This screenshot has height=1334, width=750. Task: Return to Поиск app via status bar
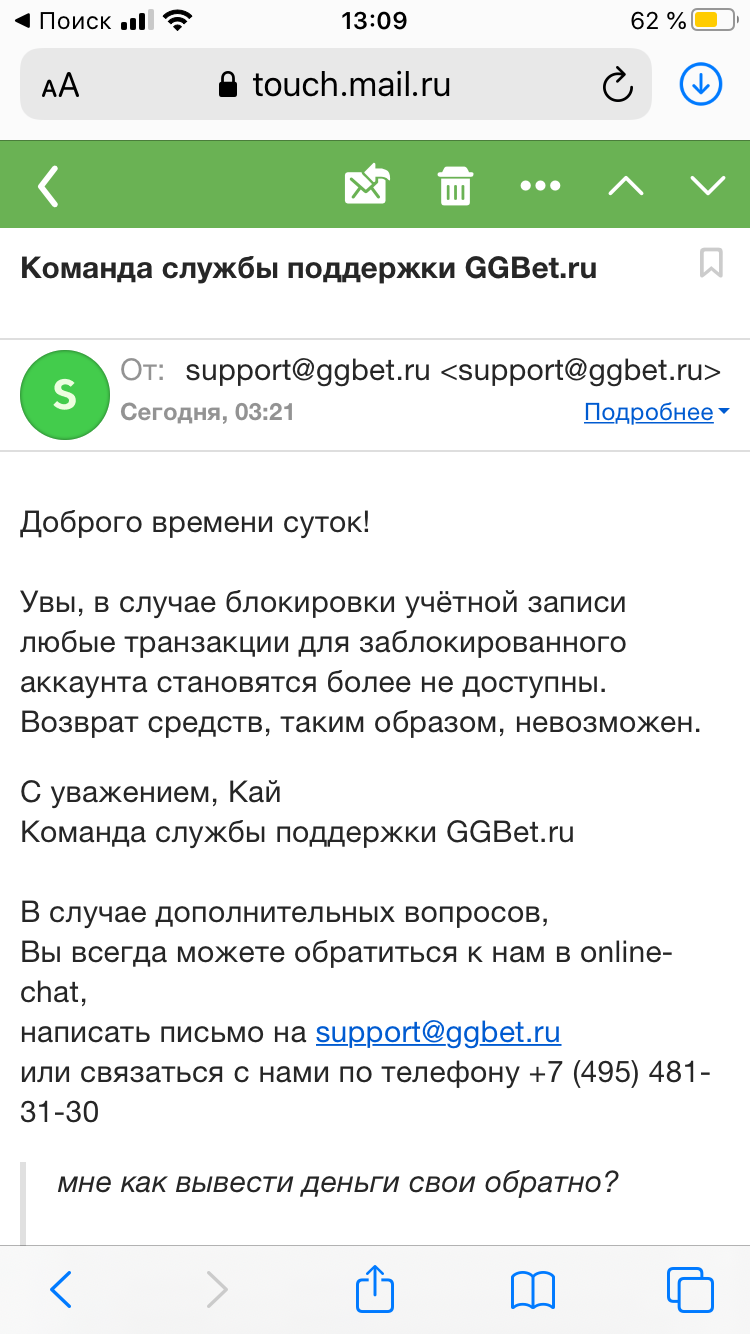62,20
